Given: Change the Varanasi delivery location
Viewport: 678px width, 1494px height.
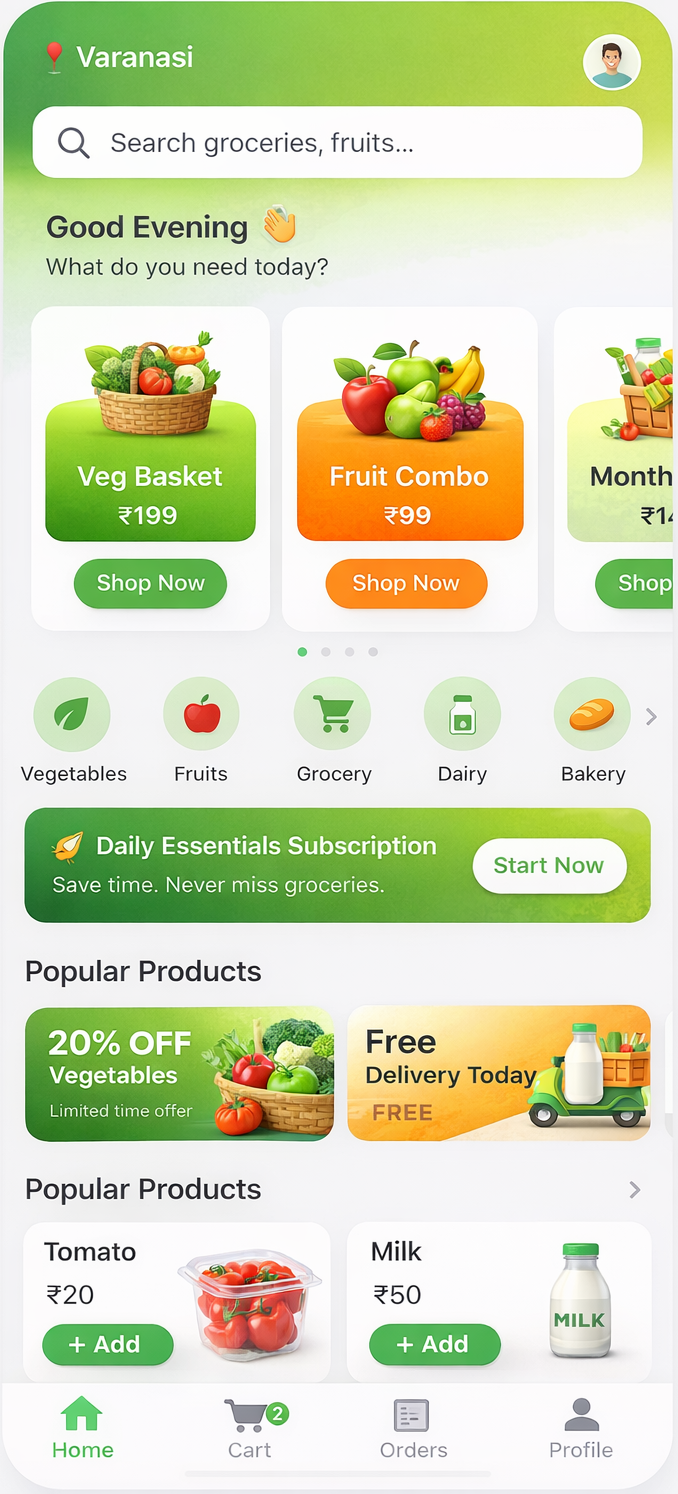Looking at the screenshot, I should coord(121,57).
